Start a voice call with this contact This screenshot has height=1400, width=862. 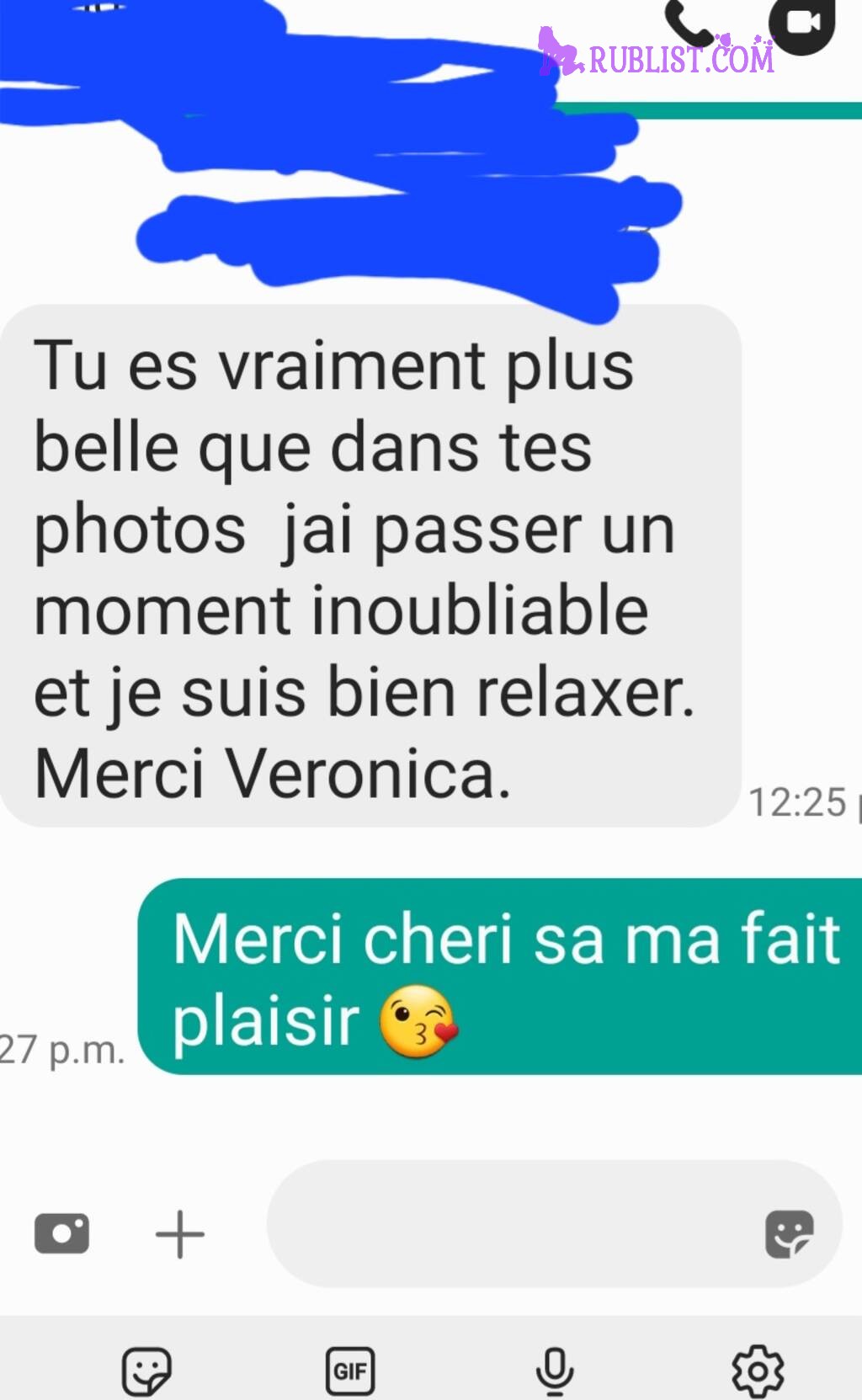(x=689, y=23)
